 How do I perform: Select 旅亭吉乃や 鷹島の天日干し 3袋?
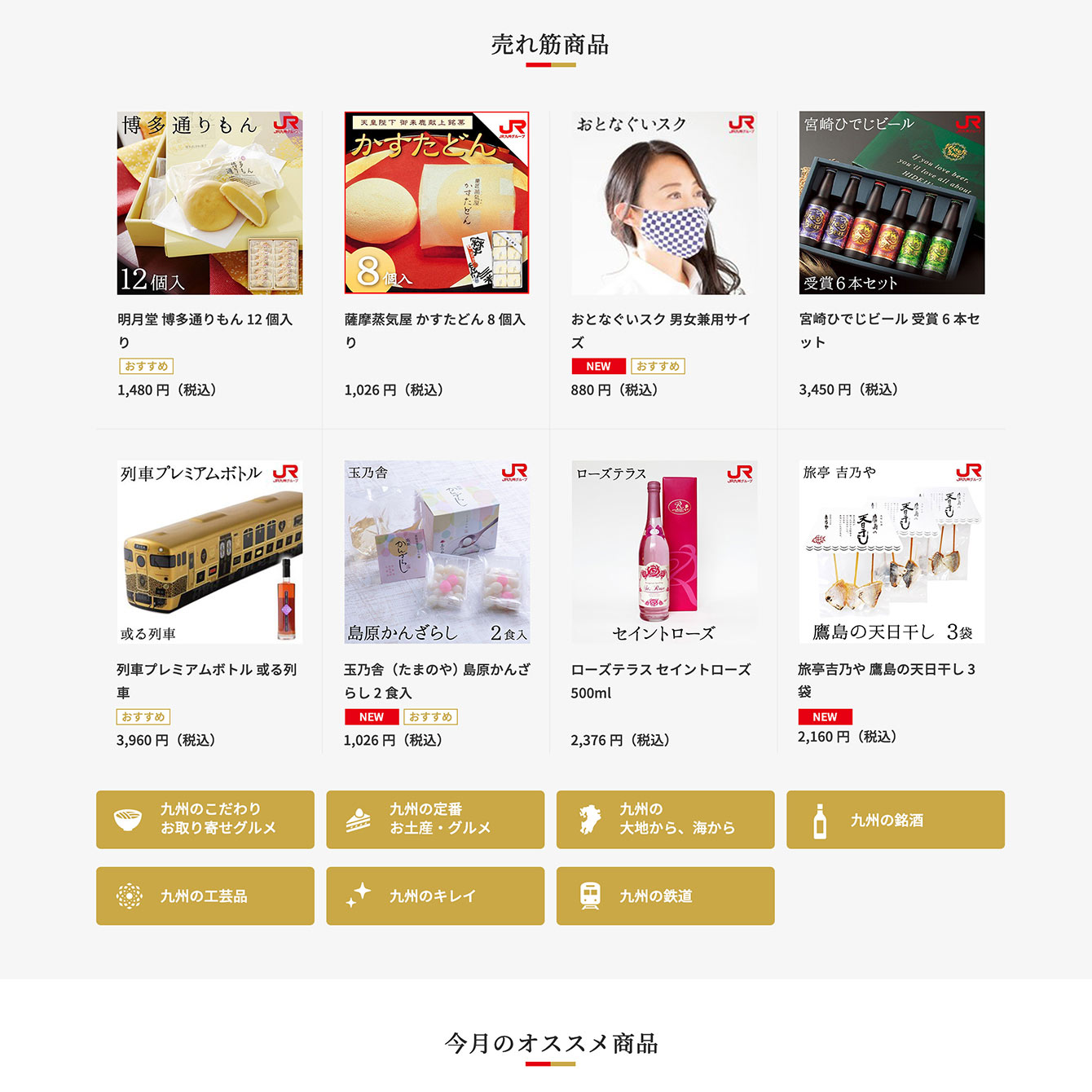[892, 552]
